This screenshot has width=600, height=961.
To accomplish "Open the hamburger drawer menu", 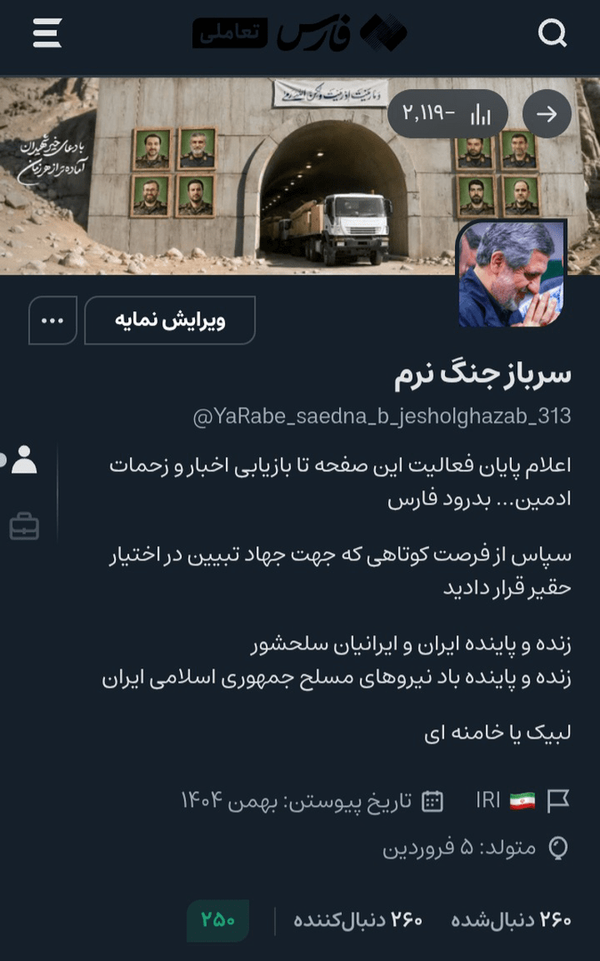I will tap(47, 33).
